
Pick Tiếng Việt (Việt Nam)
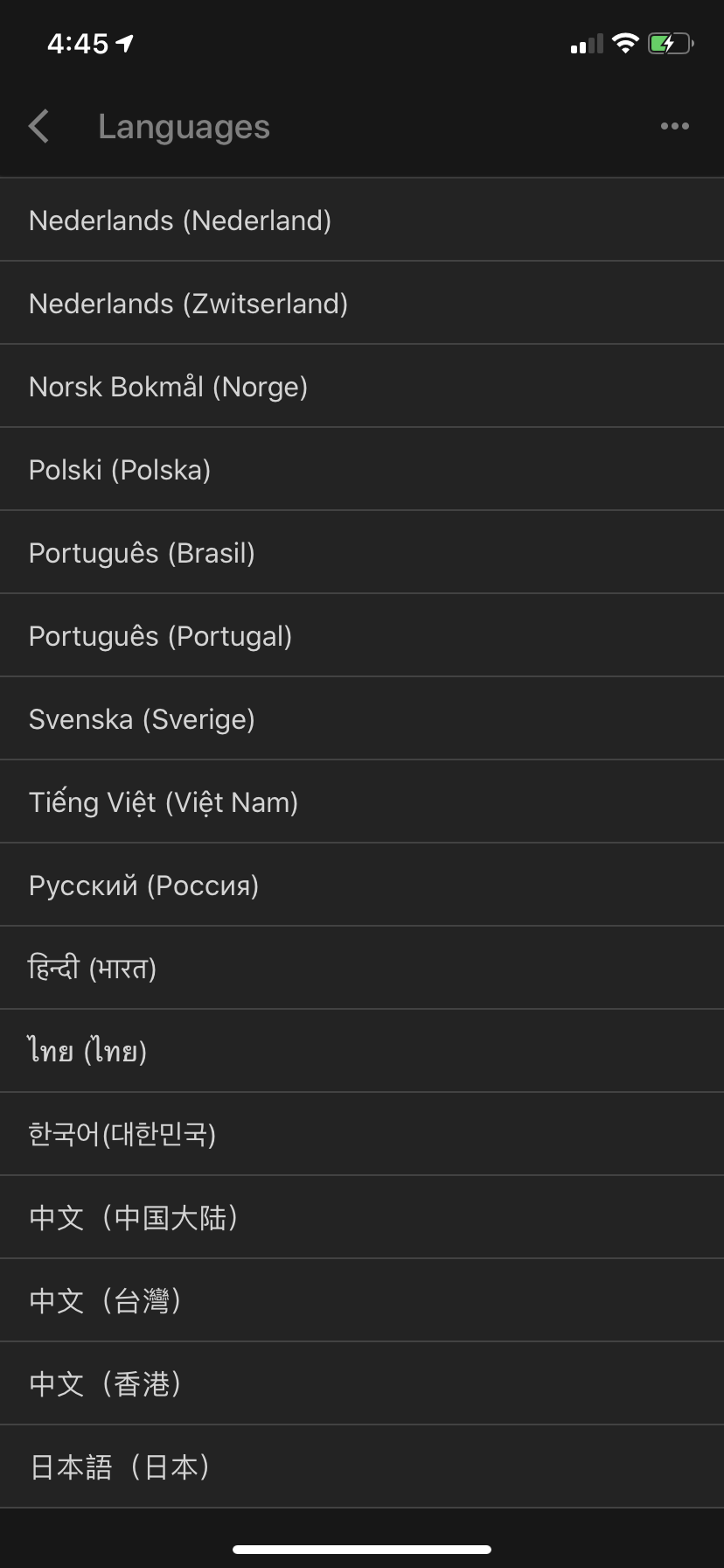(164, 802)
